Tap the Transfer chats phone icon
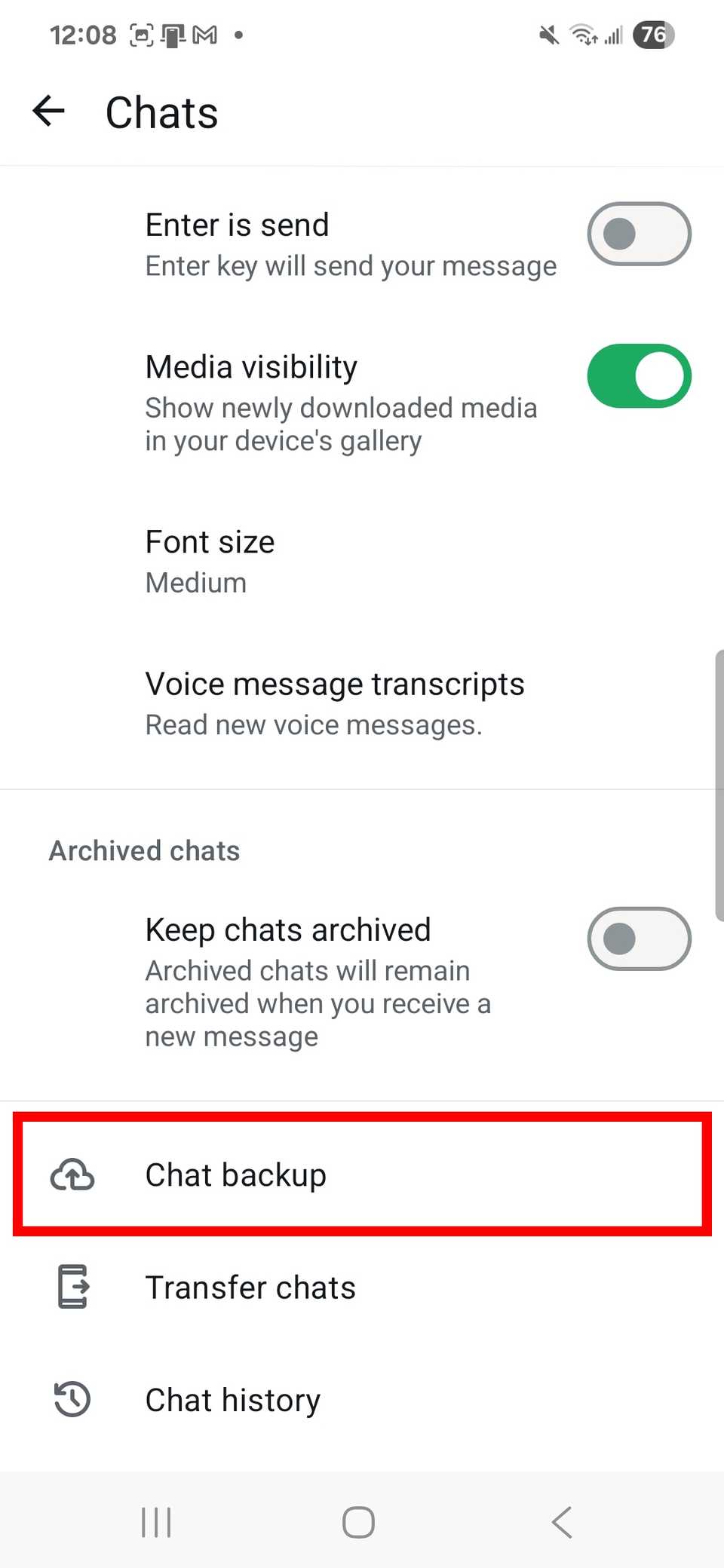The width and height of the screenshot is (724, 1568). coord(72,1287)
